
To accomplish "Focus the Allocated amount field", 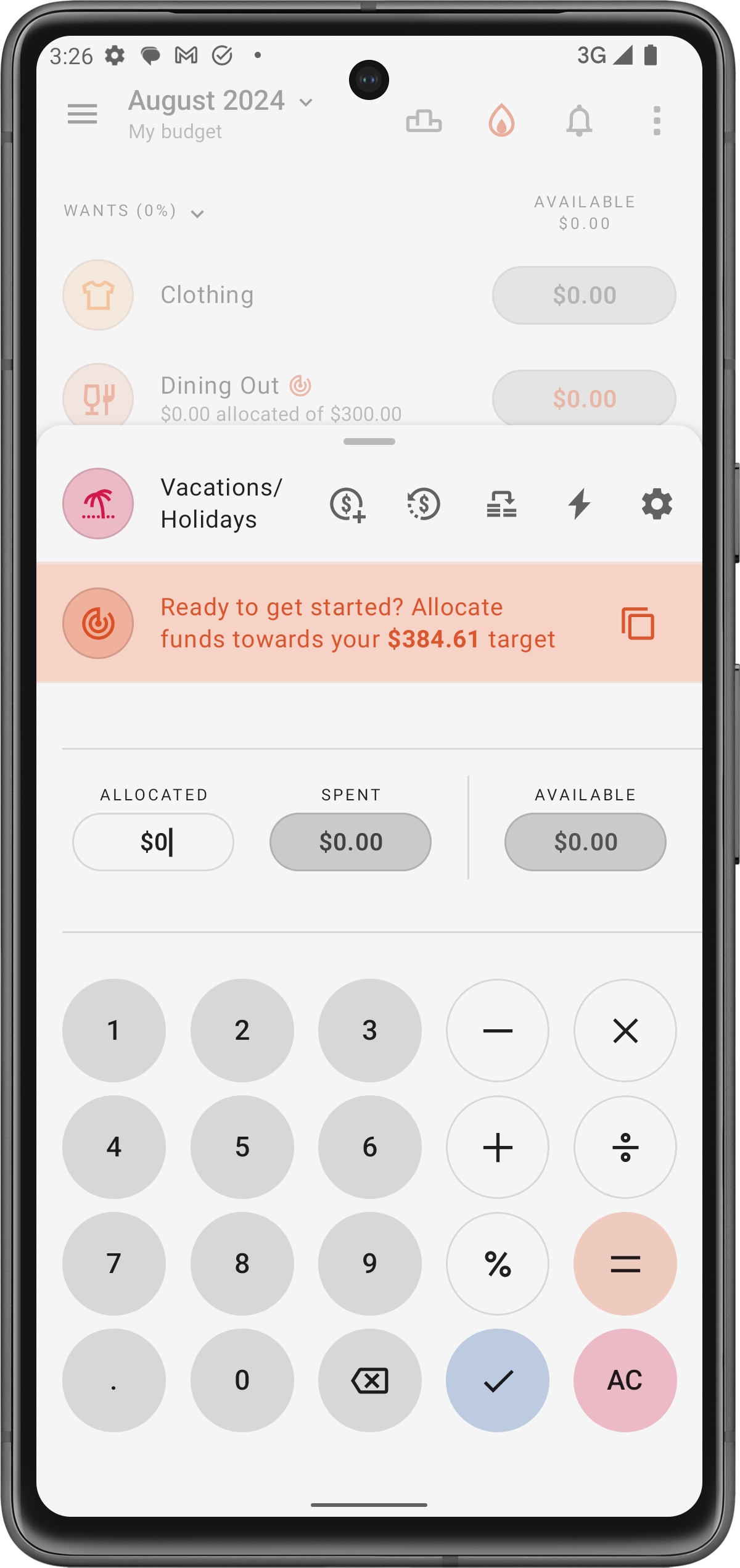I will pos(153,842).
